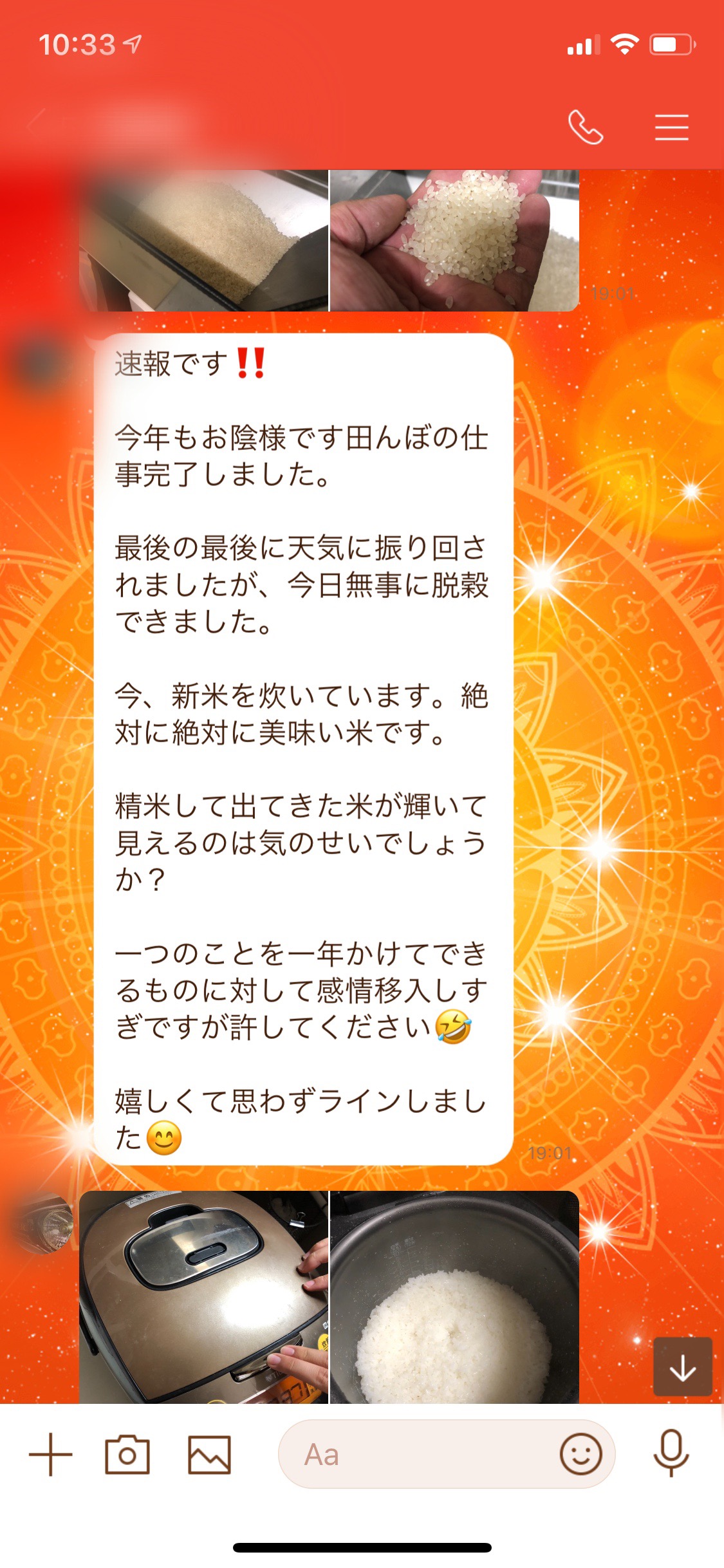The image size is (724, 1568).
Task: Open the photo of rice in a container
Action: 203,241
